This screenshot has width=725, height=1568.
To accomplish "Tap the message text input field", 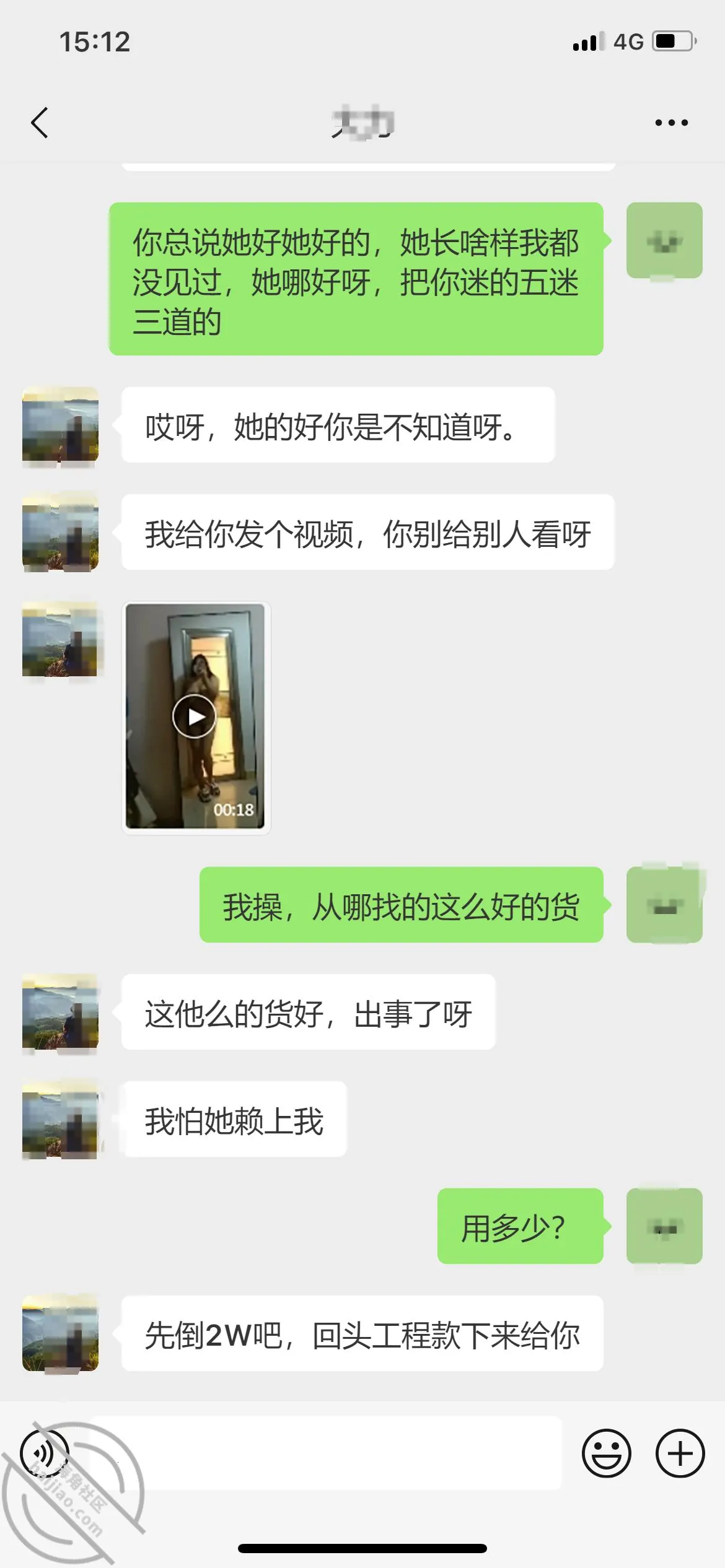I will [327, 1453].
